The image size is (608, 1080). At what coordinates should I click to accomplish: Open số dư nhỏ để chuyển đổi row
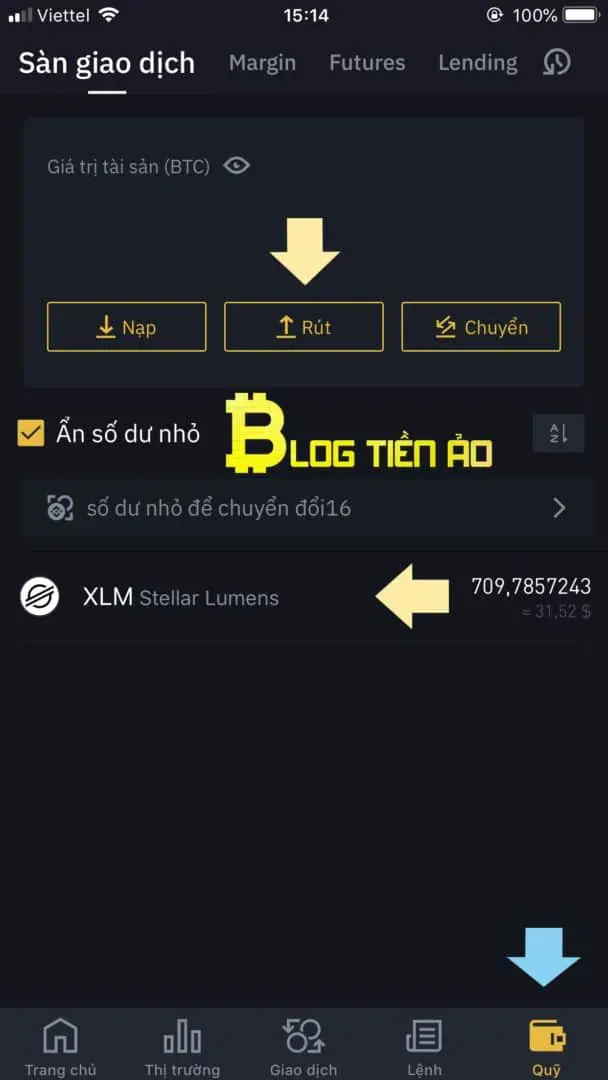pyautogui.click(x=306, y=509)
